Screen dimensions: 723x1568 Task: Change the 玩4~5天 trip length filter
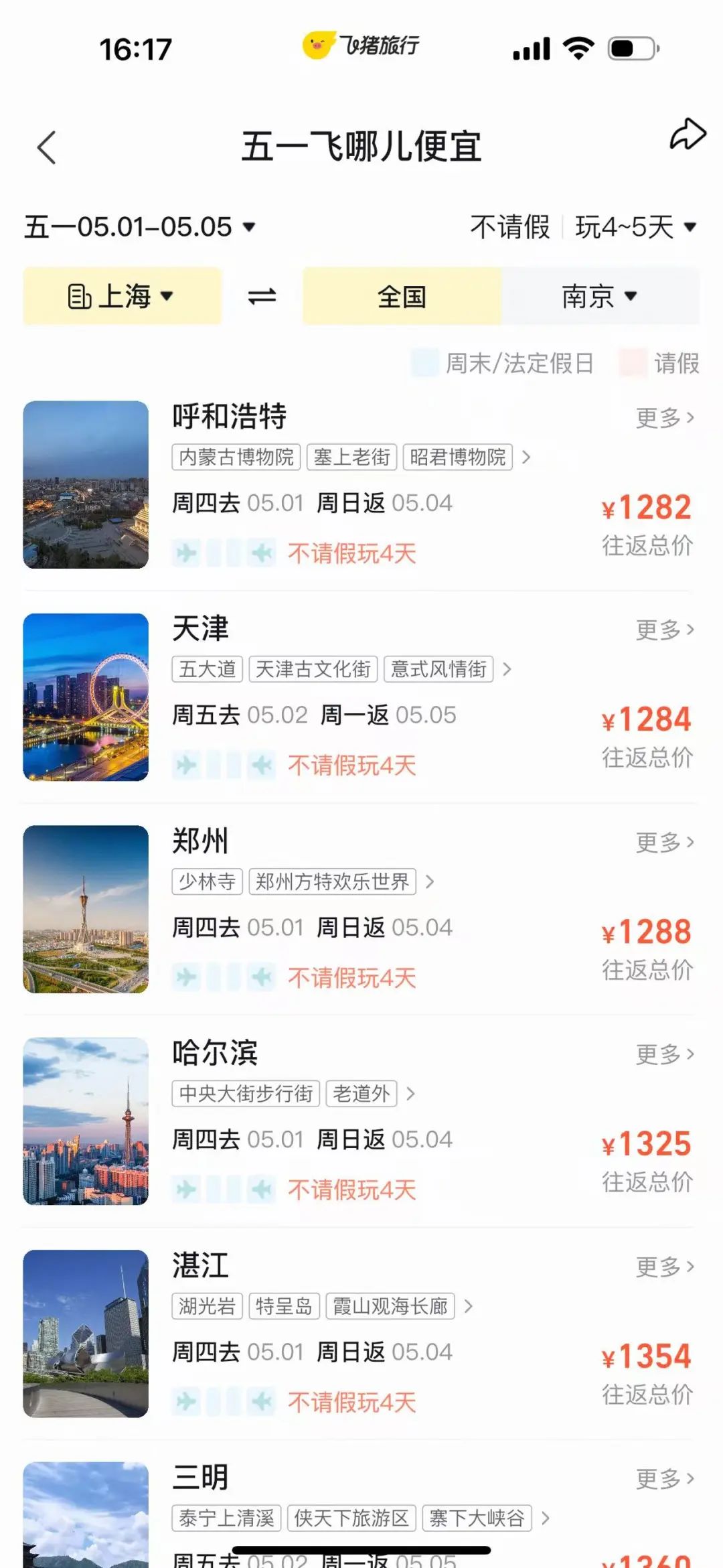[635, 227]
